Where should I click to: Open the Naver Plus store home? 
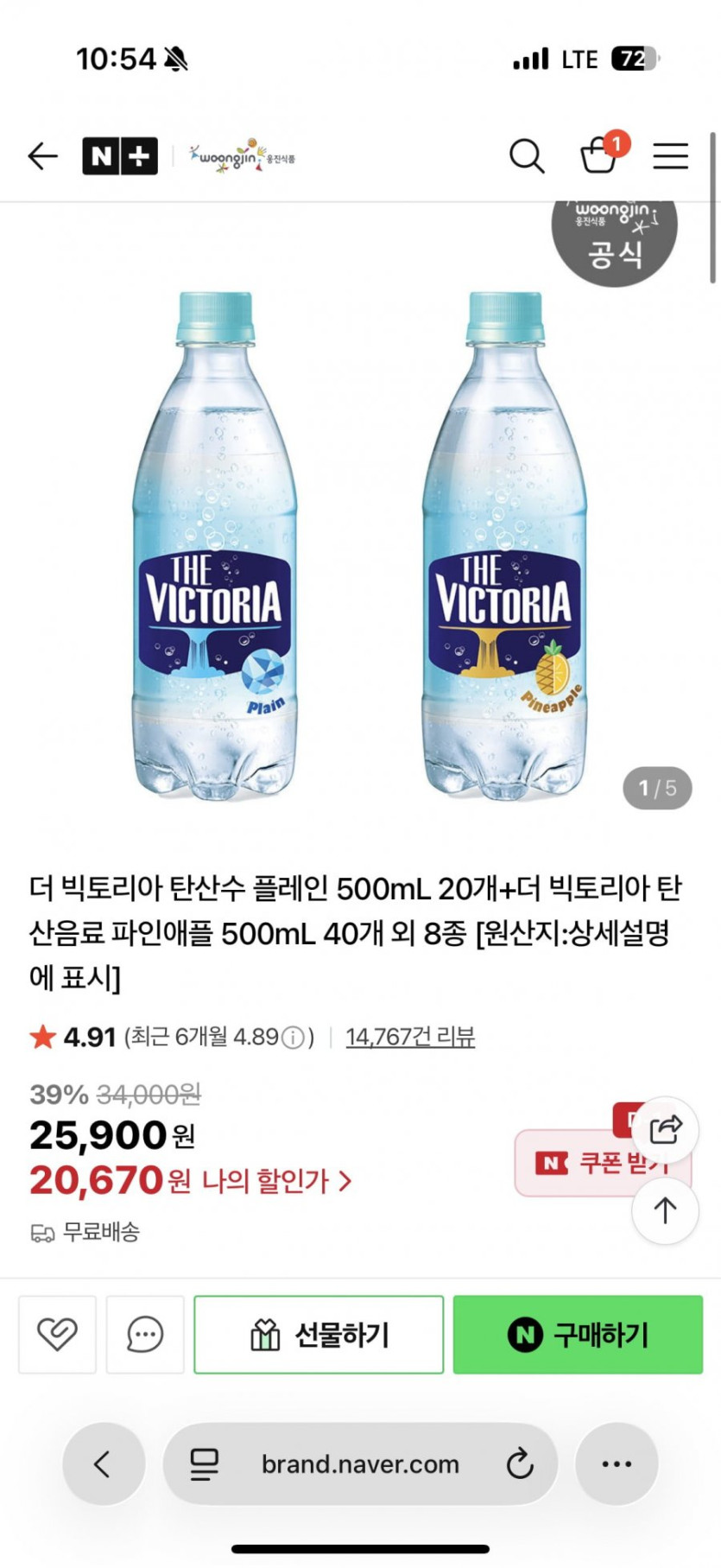click(120, 156)
